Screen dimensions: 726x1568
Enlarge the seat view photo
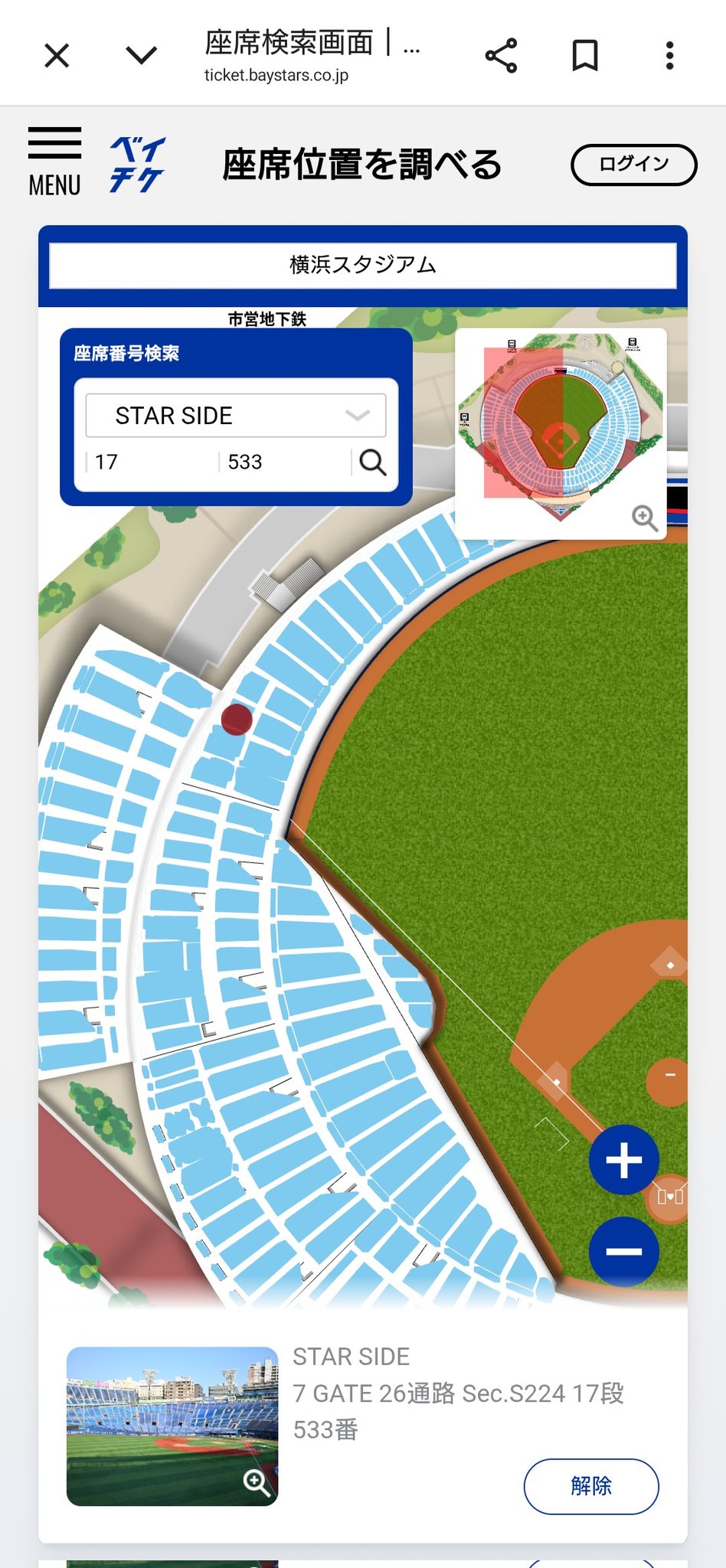(x=257, y=1484)
